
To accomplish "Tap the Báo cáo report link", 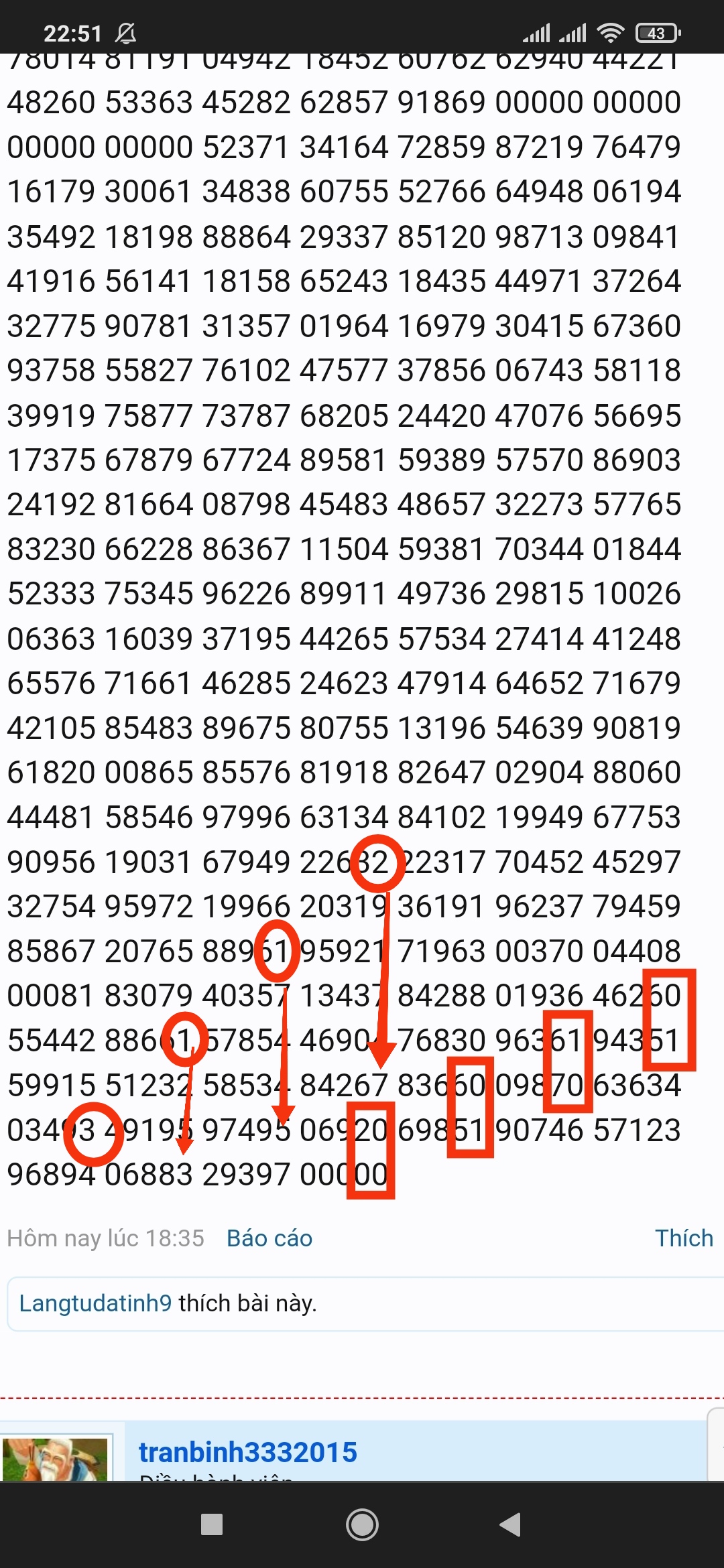I will (x=269, y=1238).
